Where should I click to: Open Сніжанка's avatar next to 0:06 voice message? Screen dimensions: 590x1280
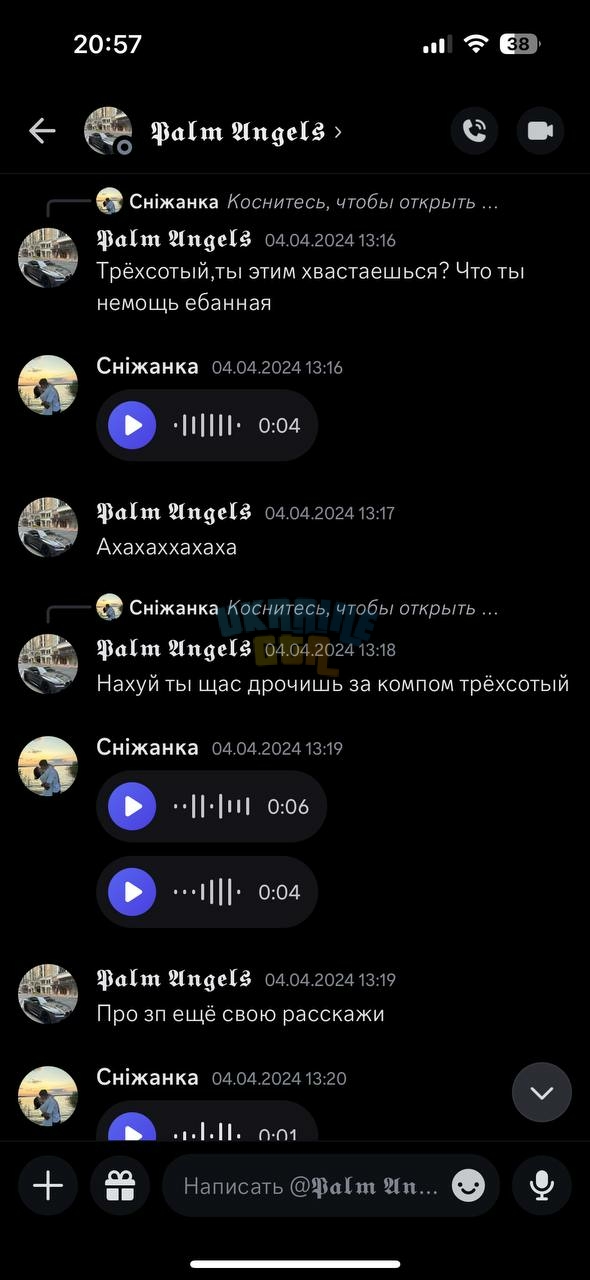coord(48,766)
